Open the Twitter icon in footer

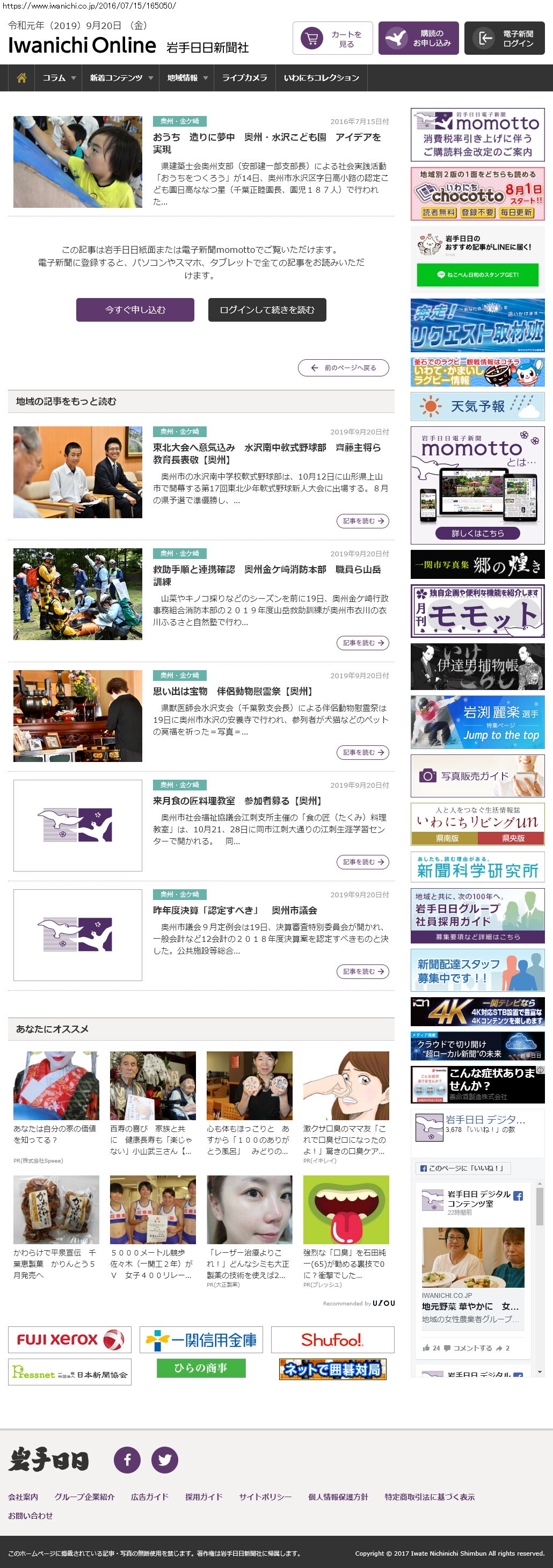[164, 1460]
